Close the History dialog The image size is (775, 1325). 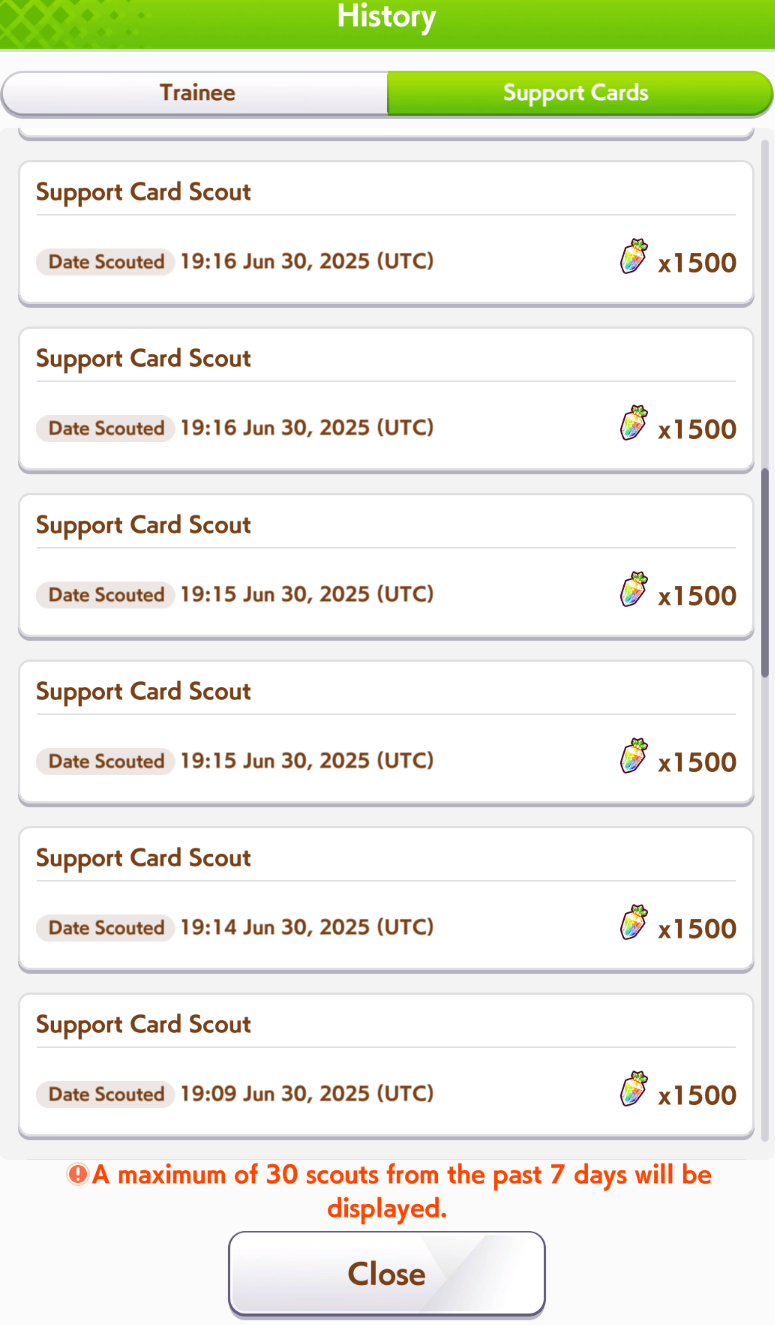[x=387, y=1273]
